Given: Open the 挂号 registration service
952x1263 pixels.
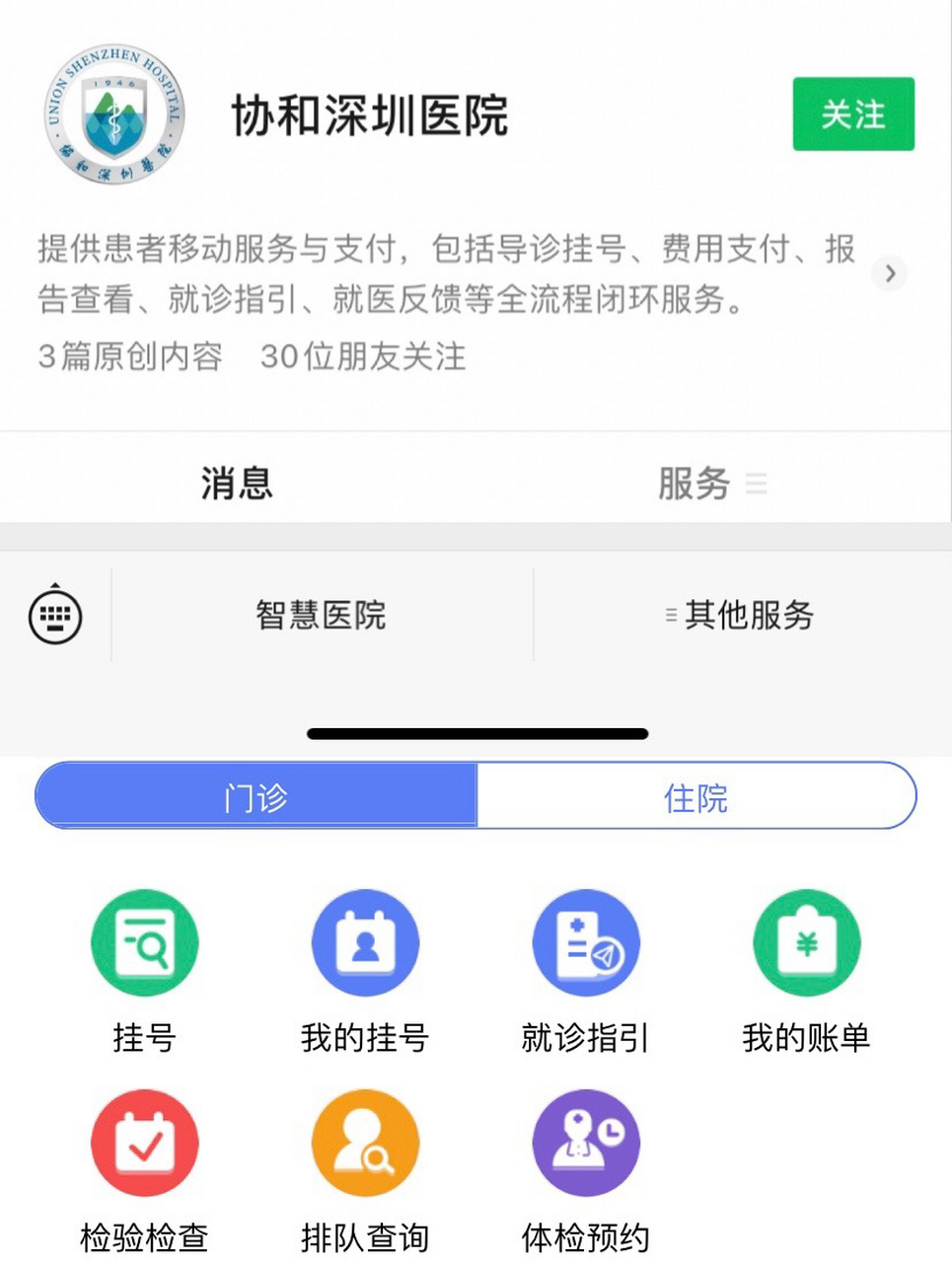Looking at the screenshot, I should click(x=145, y=942).
